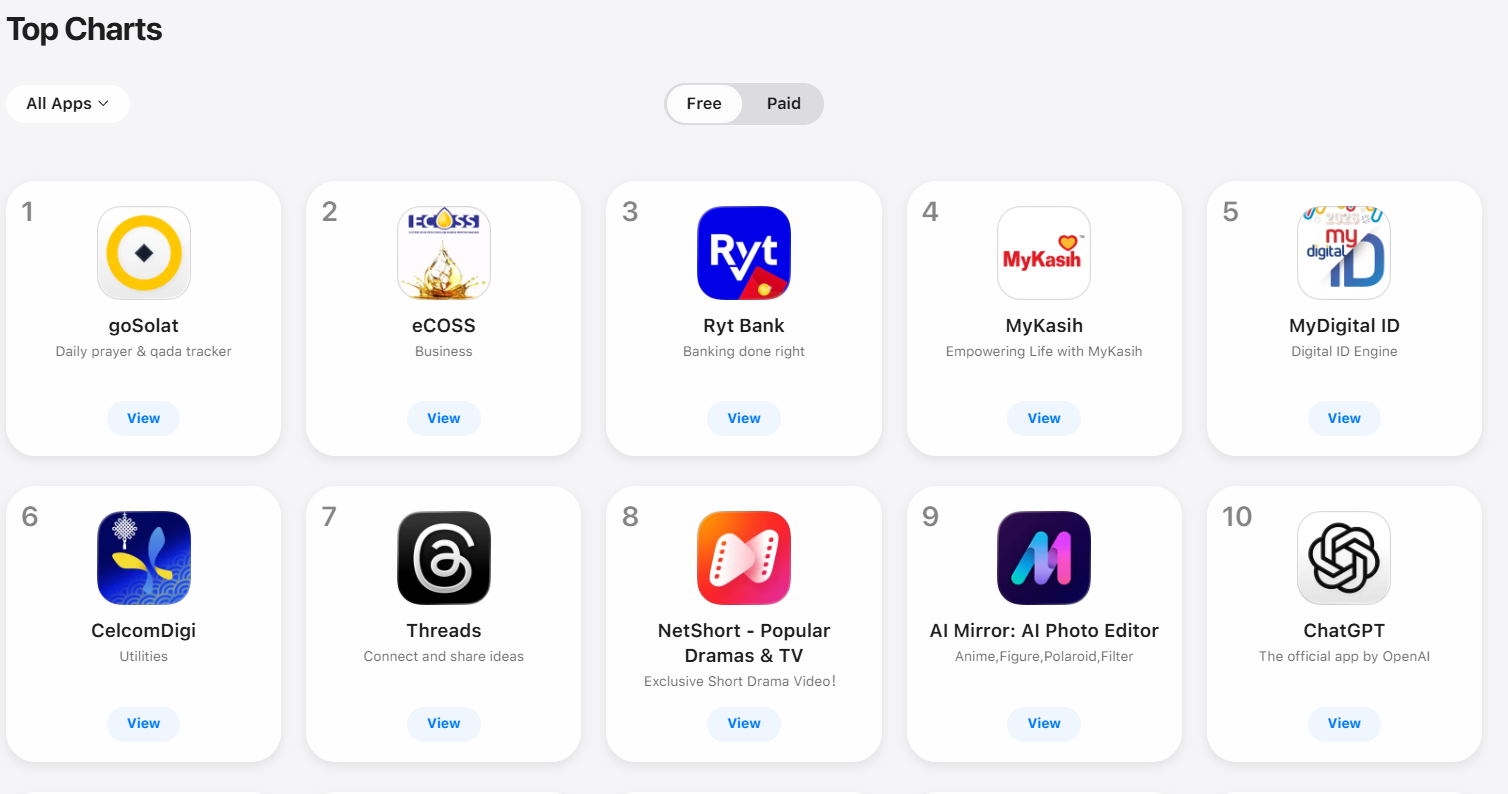
Task: View the MyDigital ID app
Action: [x=1343, y=419]
